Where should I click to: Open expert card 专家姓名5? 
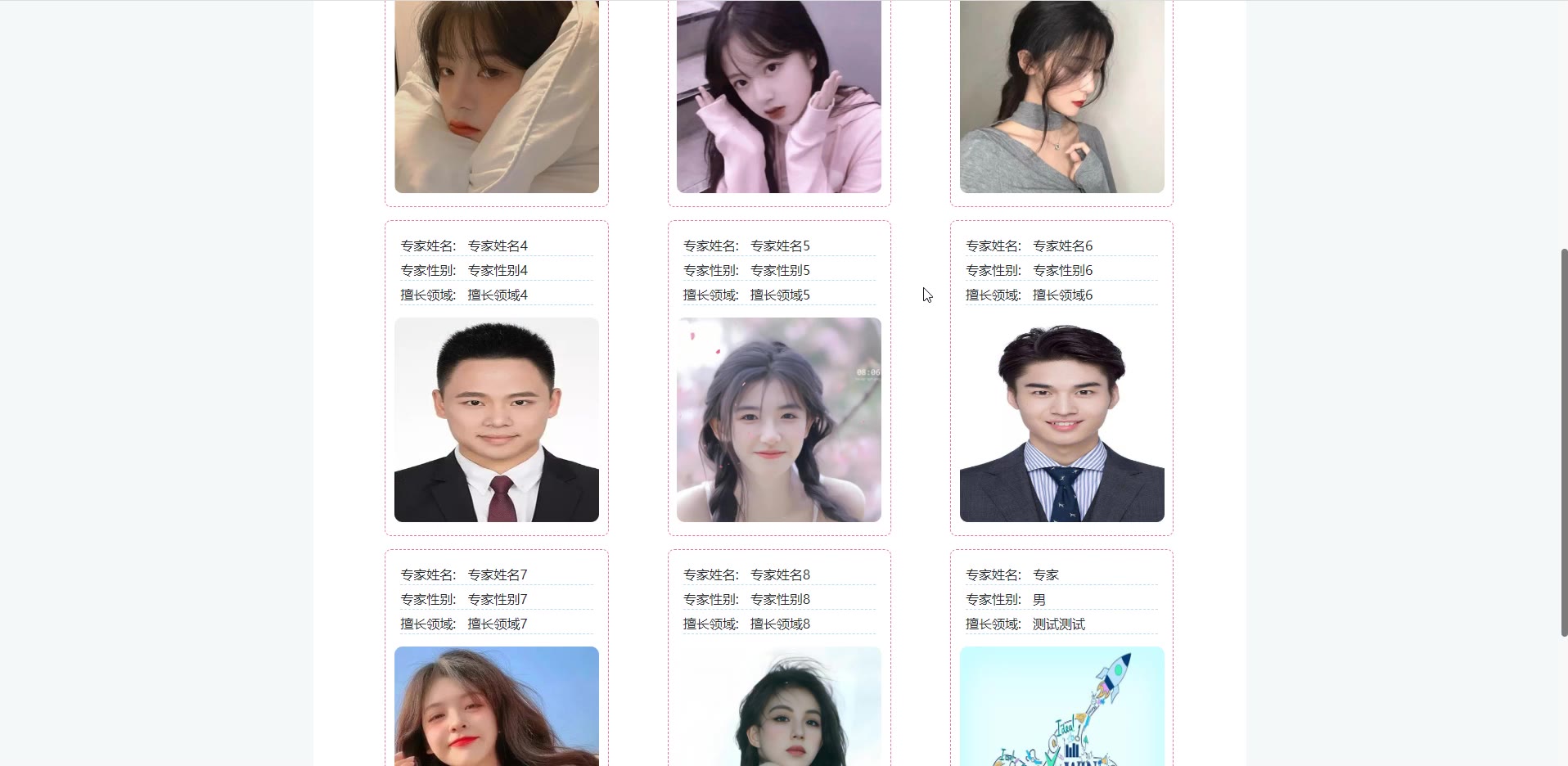[x=778, y=419]
